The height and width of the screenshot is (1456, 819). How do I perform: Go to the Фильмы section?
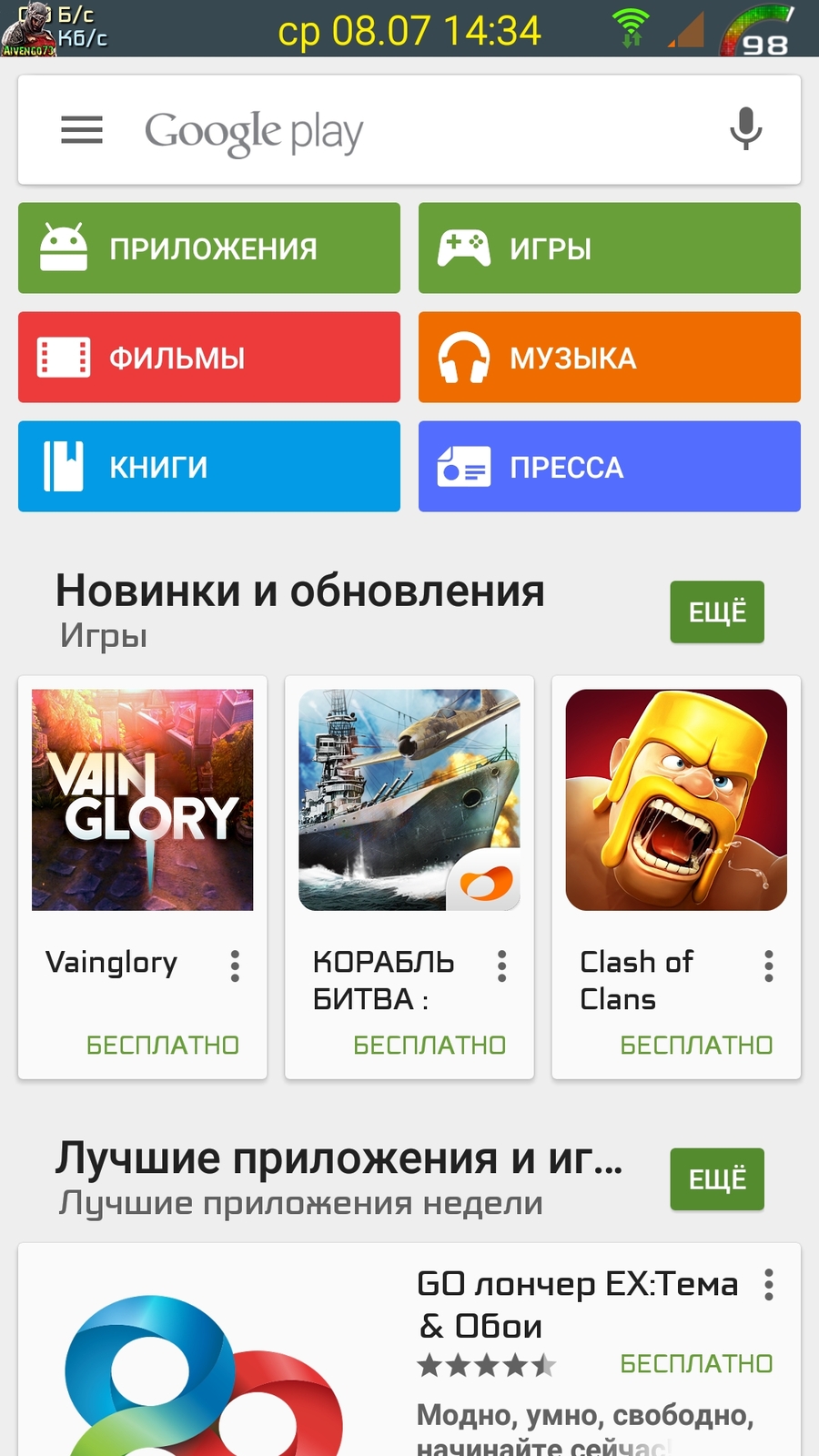click(209, 358)
